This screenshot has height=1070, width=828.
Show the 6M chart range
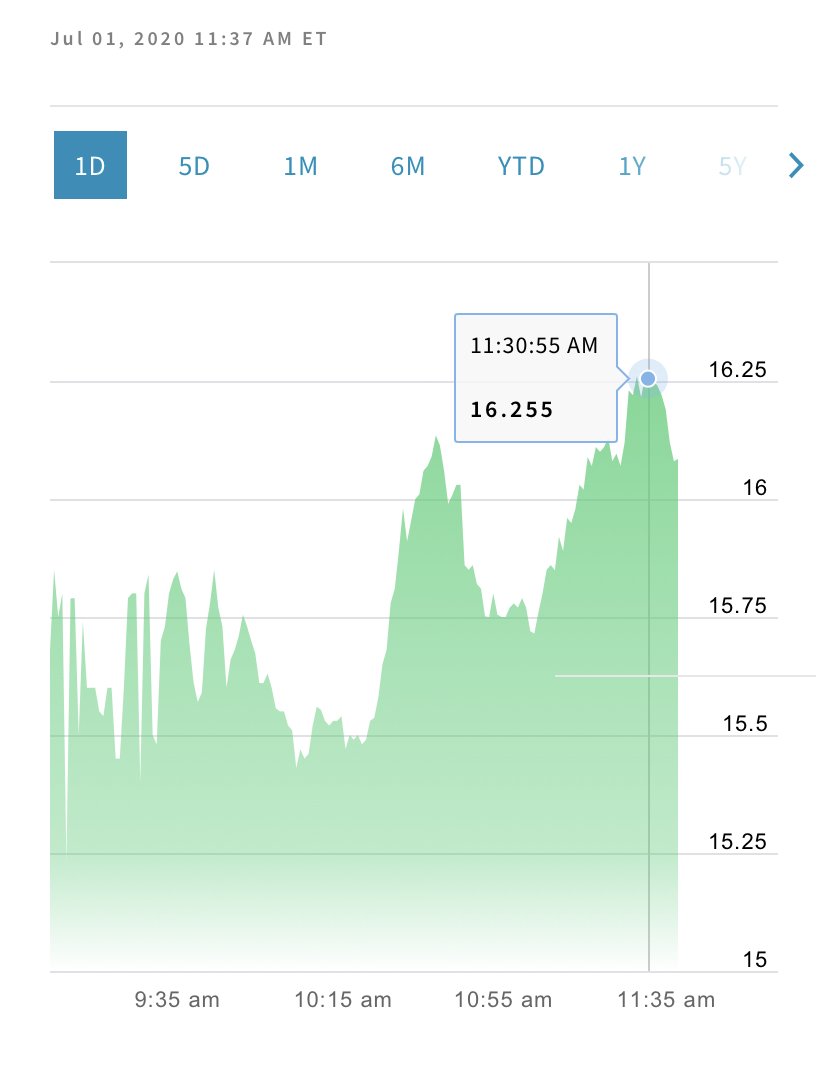pyautogui.click(x=408, y=166)
